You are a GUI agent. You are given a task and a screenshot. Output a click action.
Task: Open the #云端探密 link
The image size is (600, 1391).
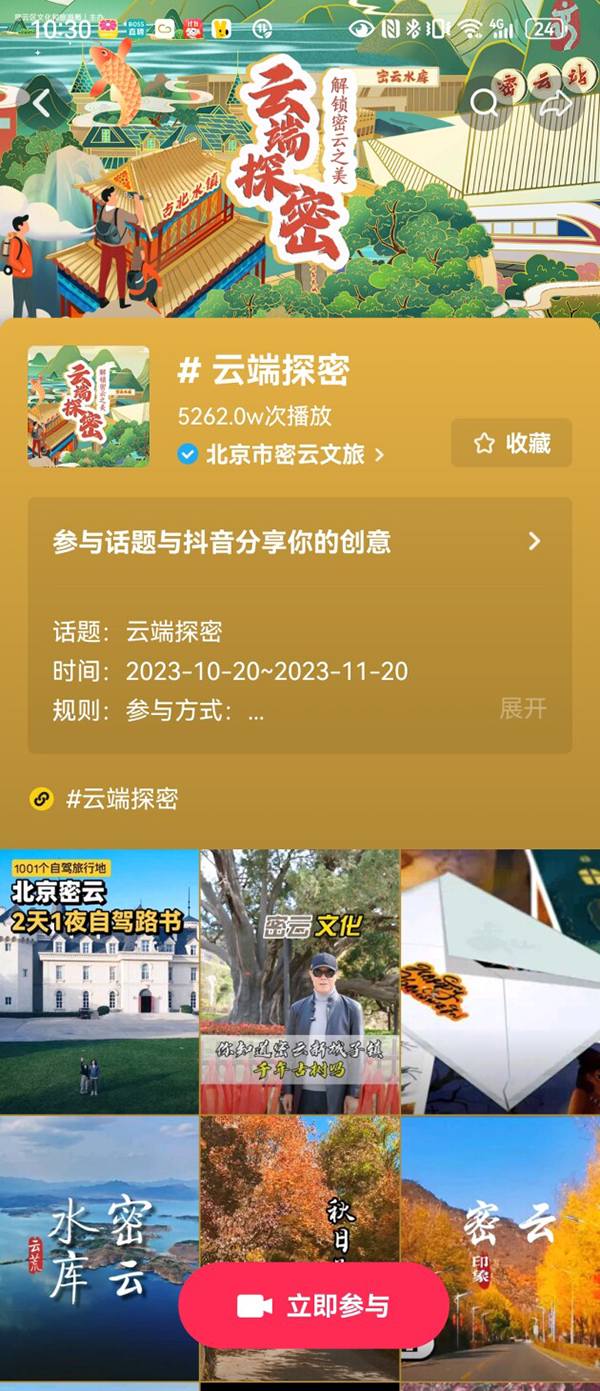(x=121, y=799)
